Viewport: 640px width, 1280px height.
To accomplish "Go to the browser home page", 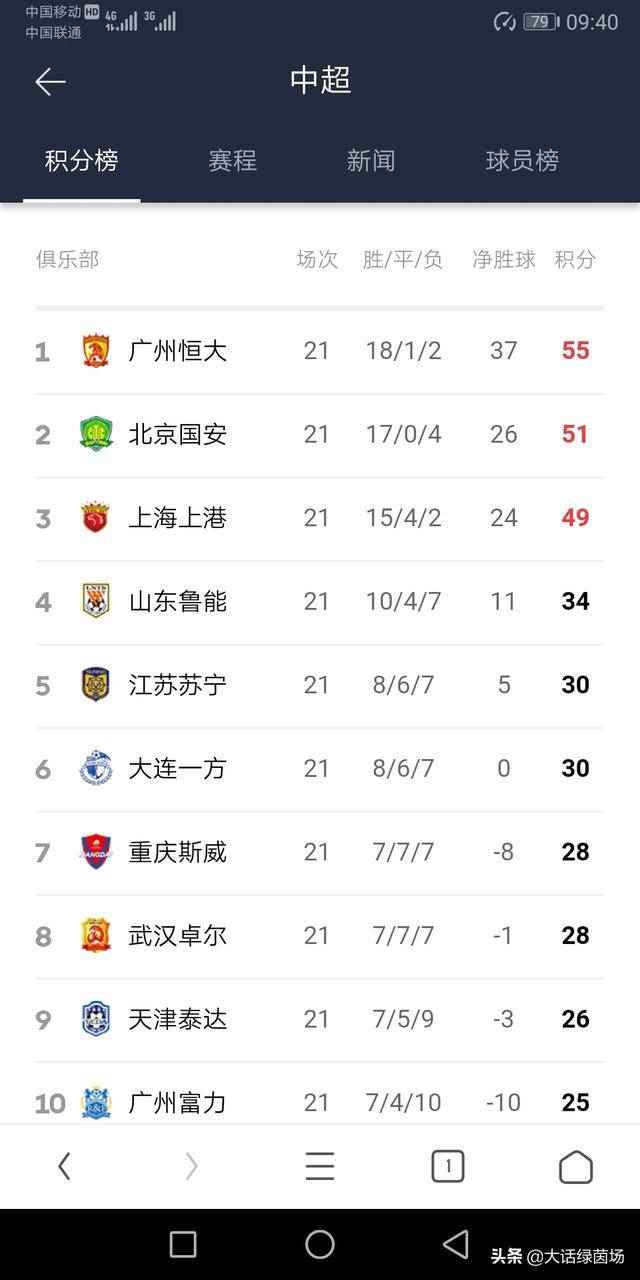I will [575, 1166].
